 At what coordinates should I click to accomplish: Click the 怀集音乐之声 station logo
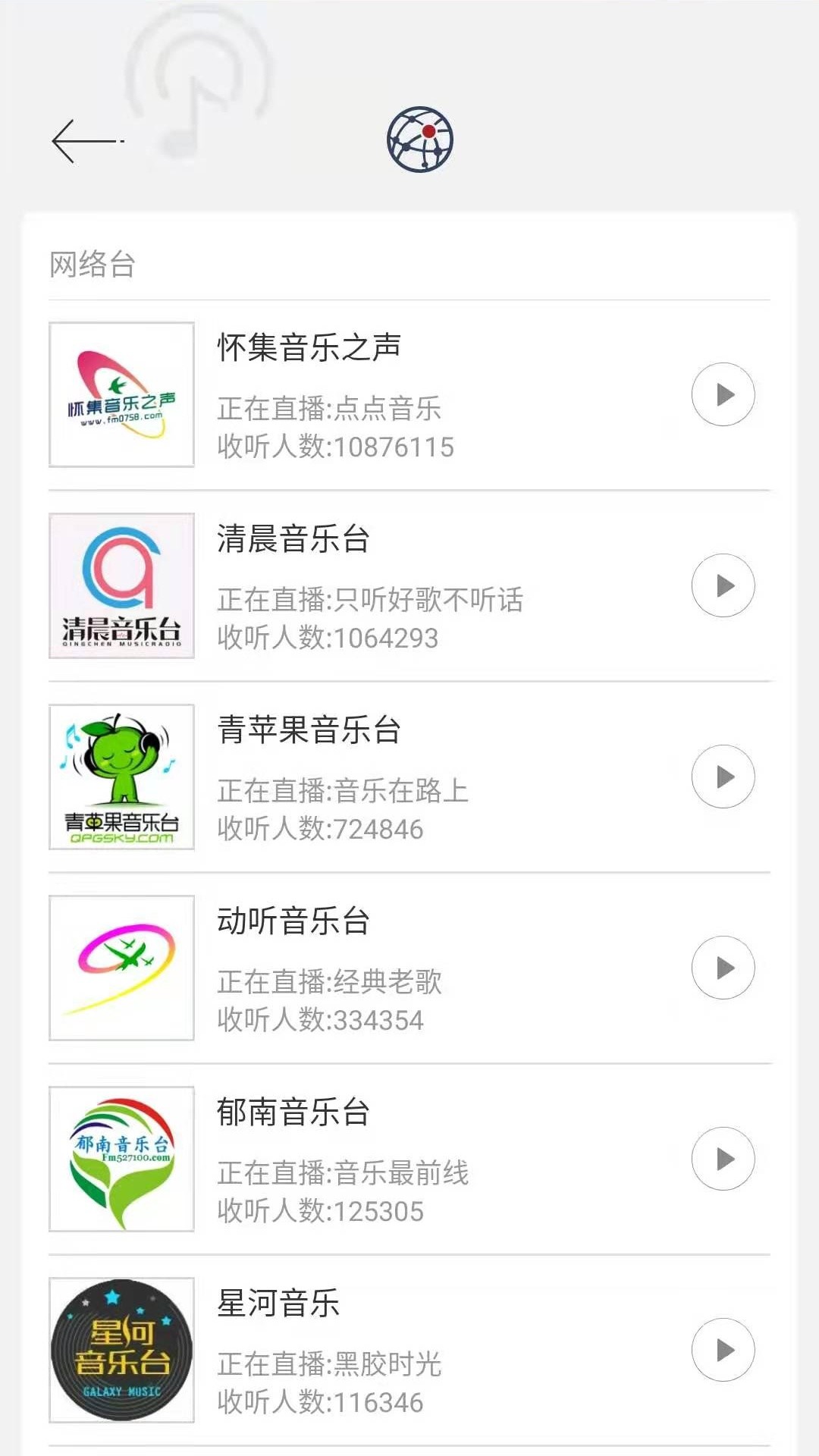point(121,394)
